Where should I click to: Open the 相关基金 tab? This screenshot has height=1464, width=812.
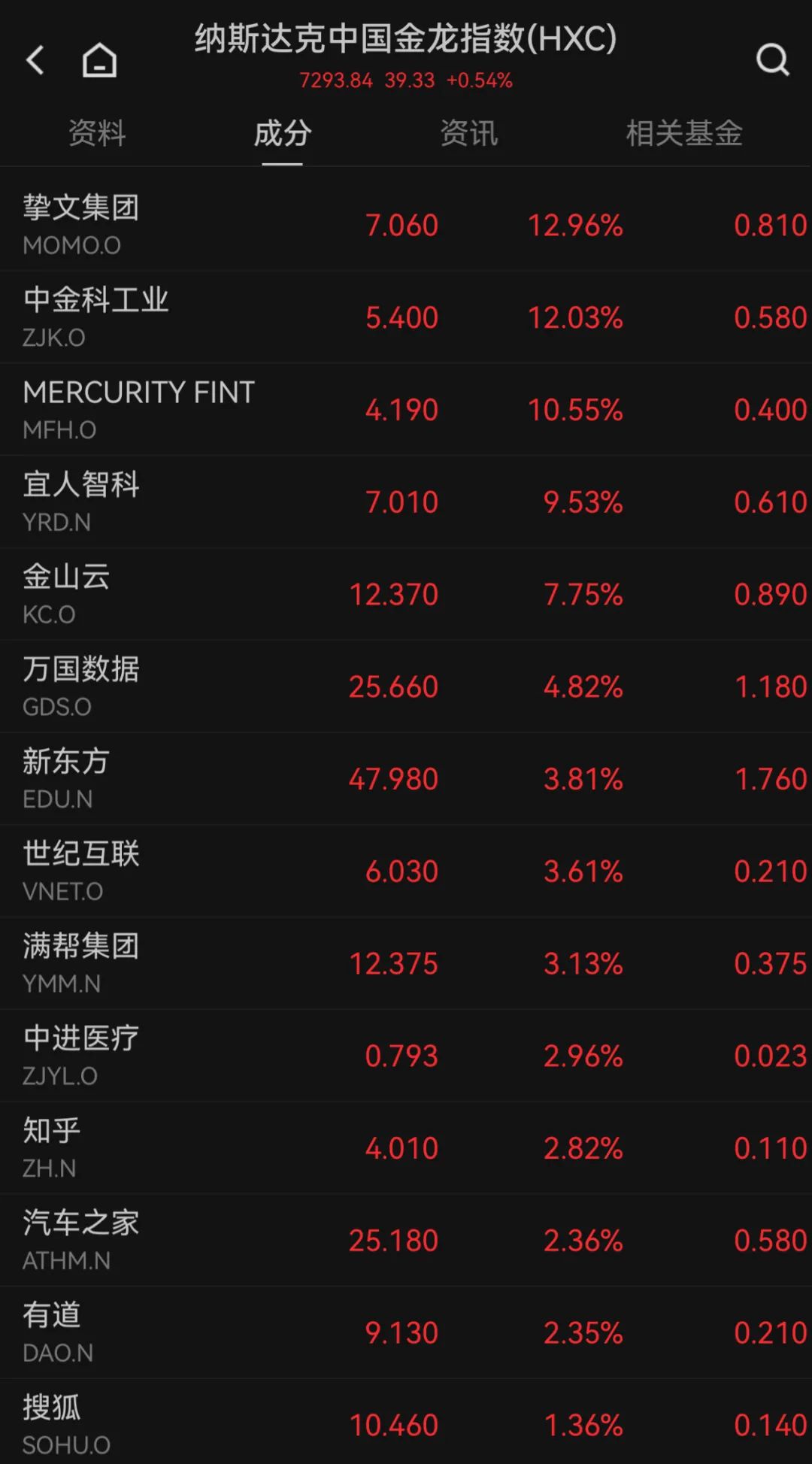[684, 134]
